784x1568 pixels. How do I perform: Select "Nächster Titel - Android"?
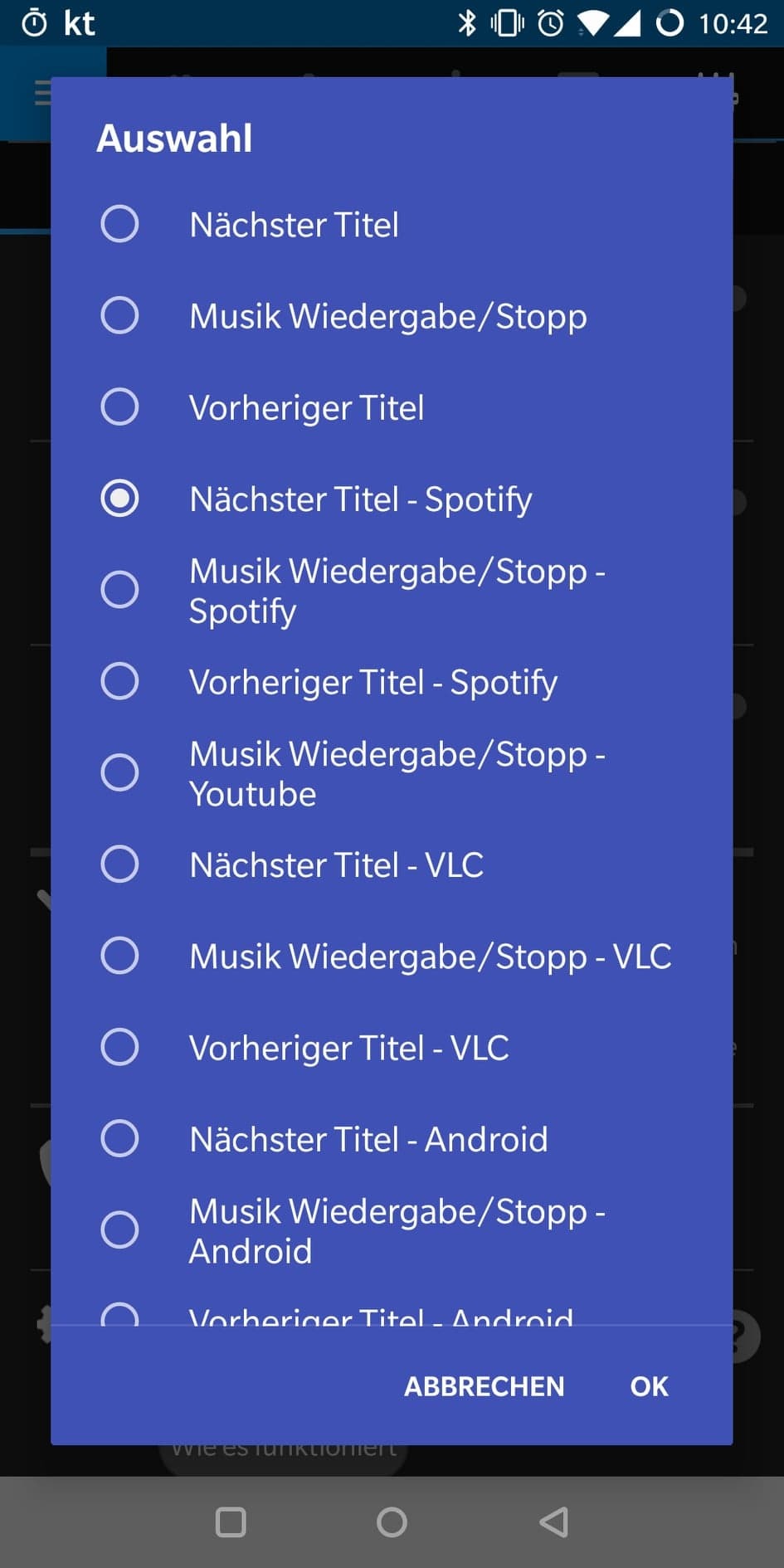tap(392, 1138)
